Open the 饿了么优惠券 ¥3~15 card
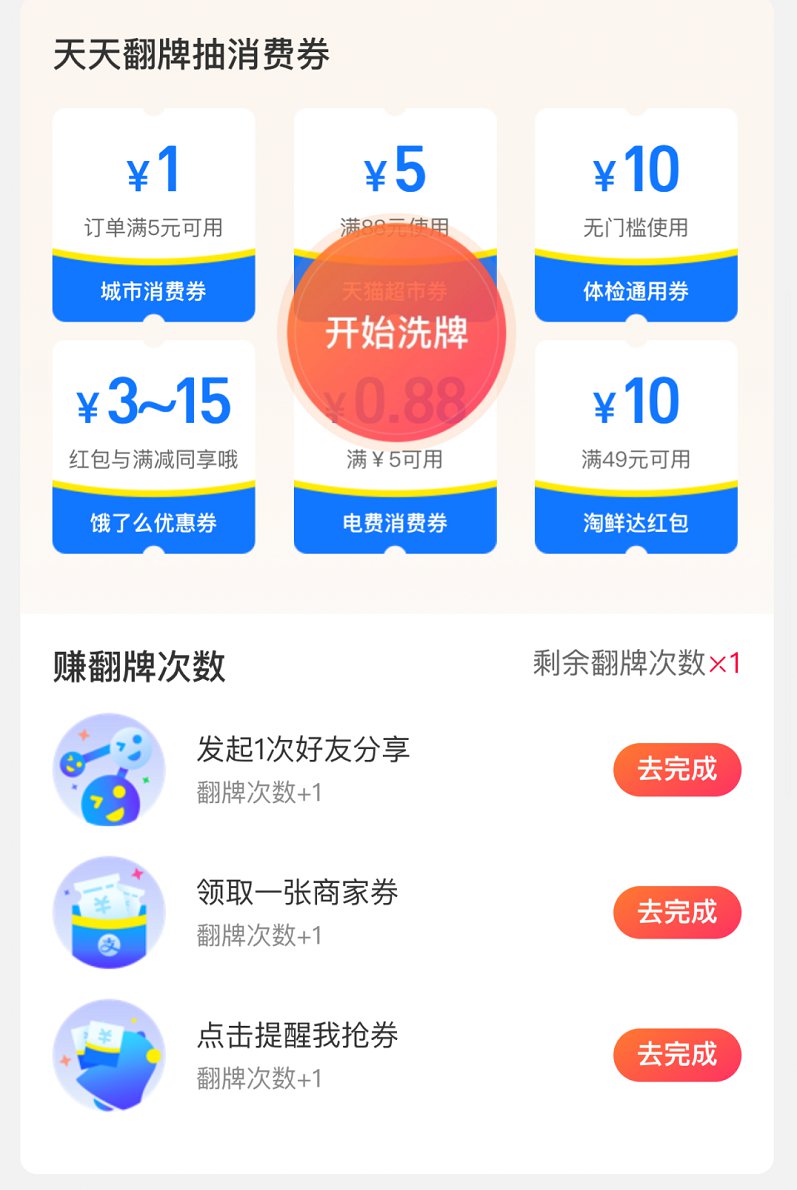The height and width of the screenshot is (1190, 797). pyautogui.click(x=154, y=447)
